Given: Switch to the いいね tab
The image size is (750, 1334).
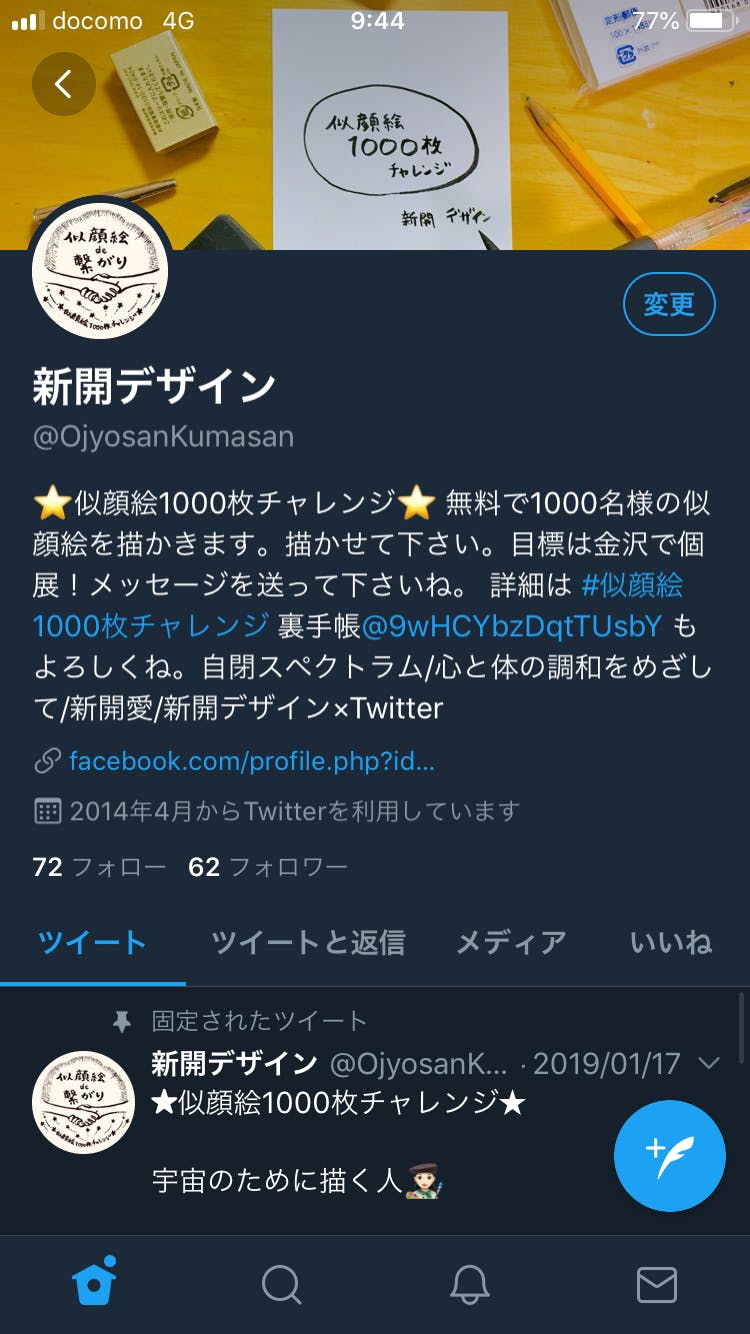Looking at the screenshot, I should tap(670, 942).
